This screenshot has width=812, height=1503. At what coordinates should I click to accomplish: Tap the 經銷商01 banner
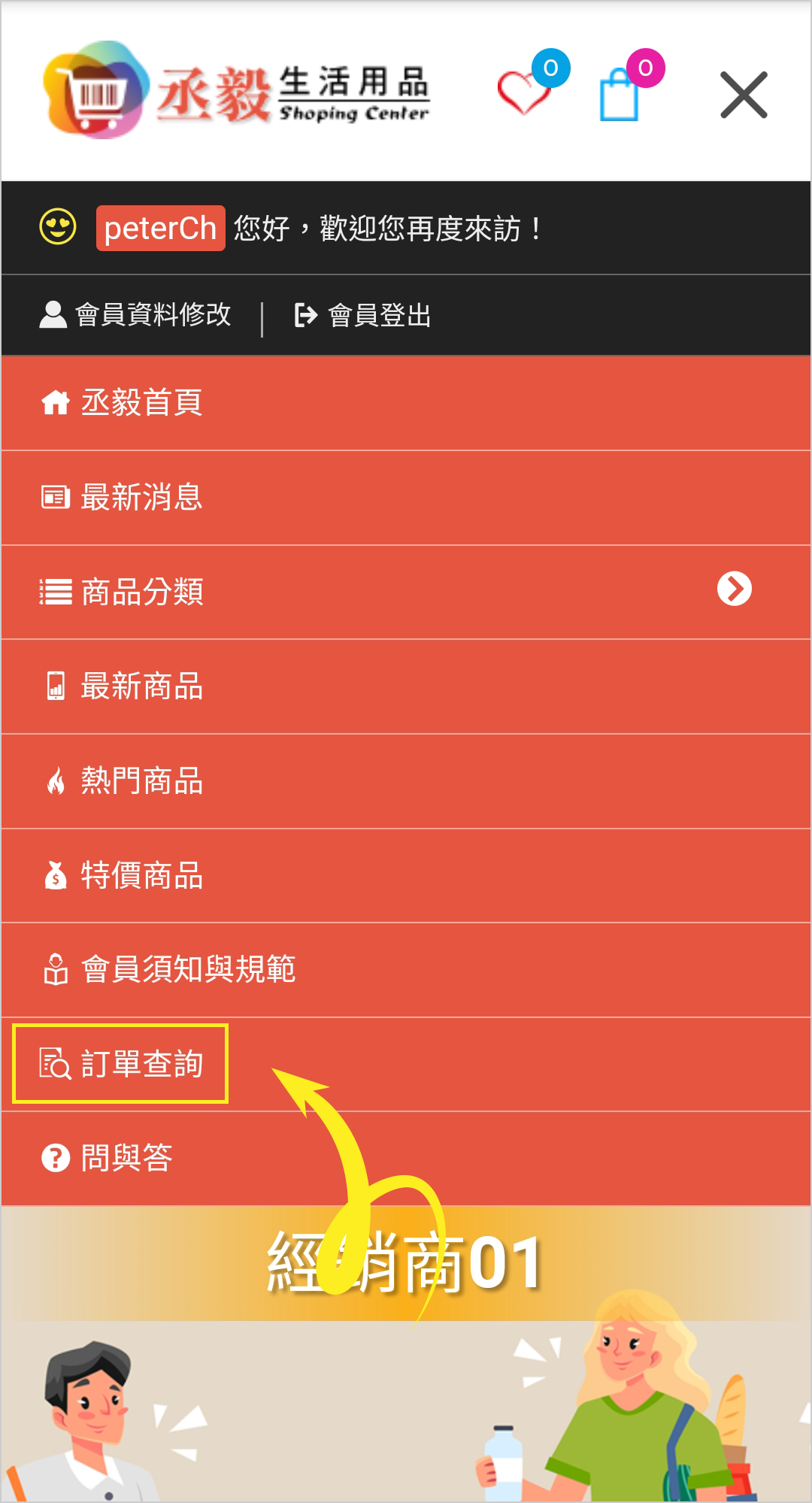click(406, 1265)
